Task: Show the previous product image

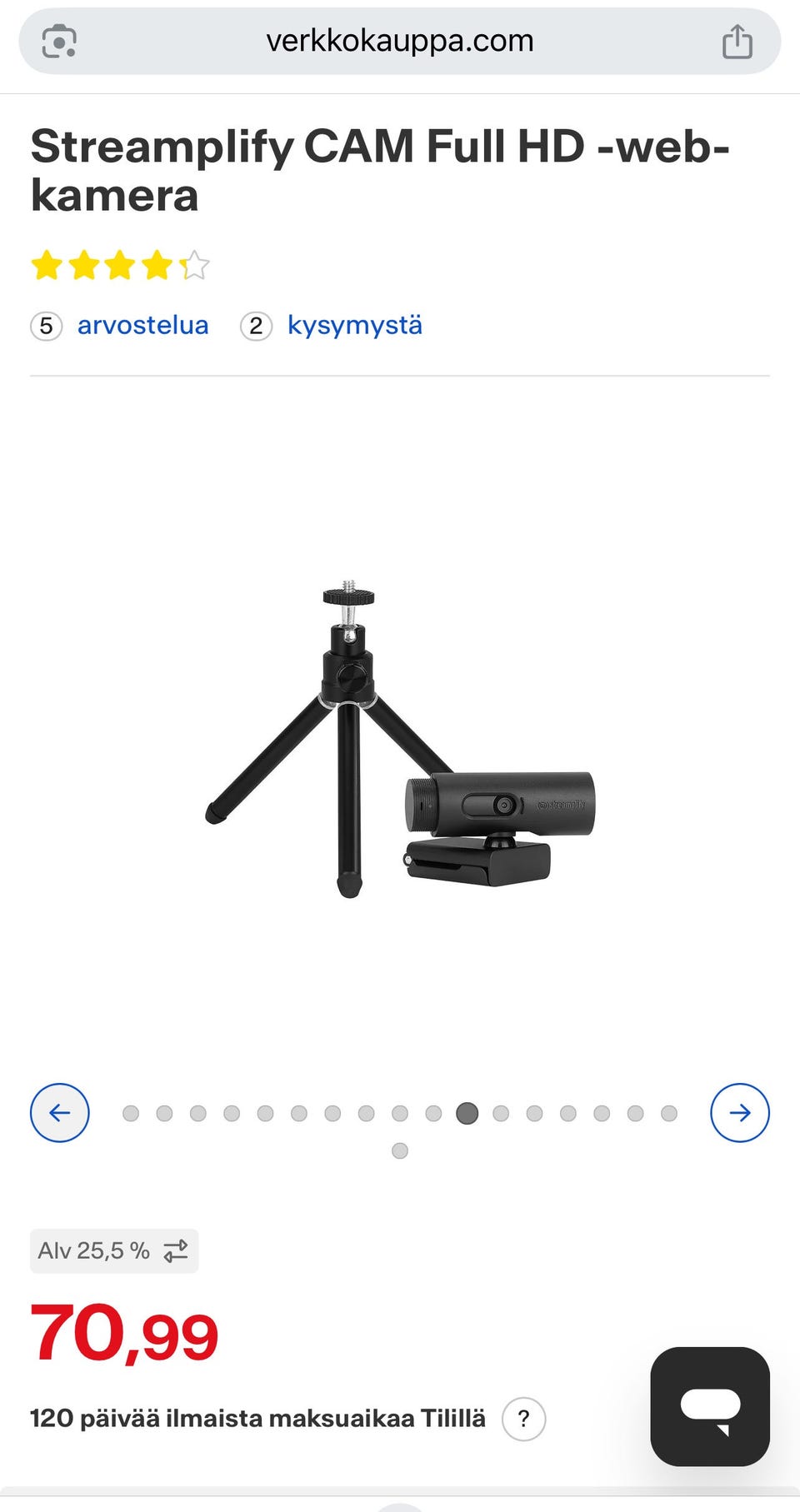Action: coord(60,1112)
